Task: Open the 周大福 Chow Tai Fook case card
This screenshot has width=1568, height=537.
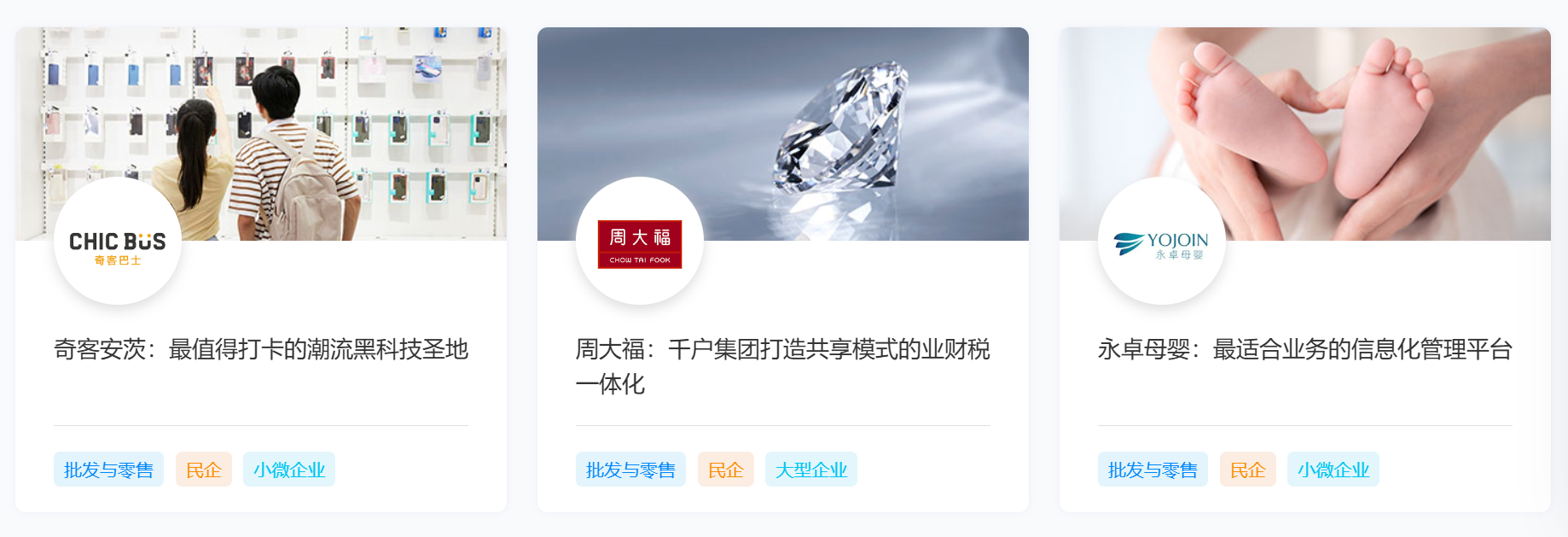Action: click(782, 365)
